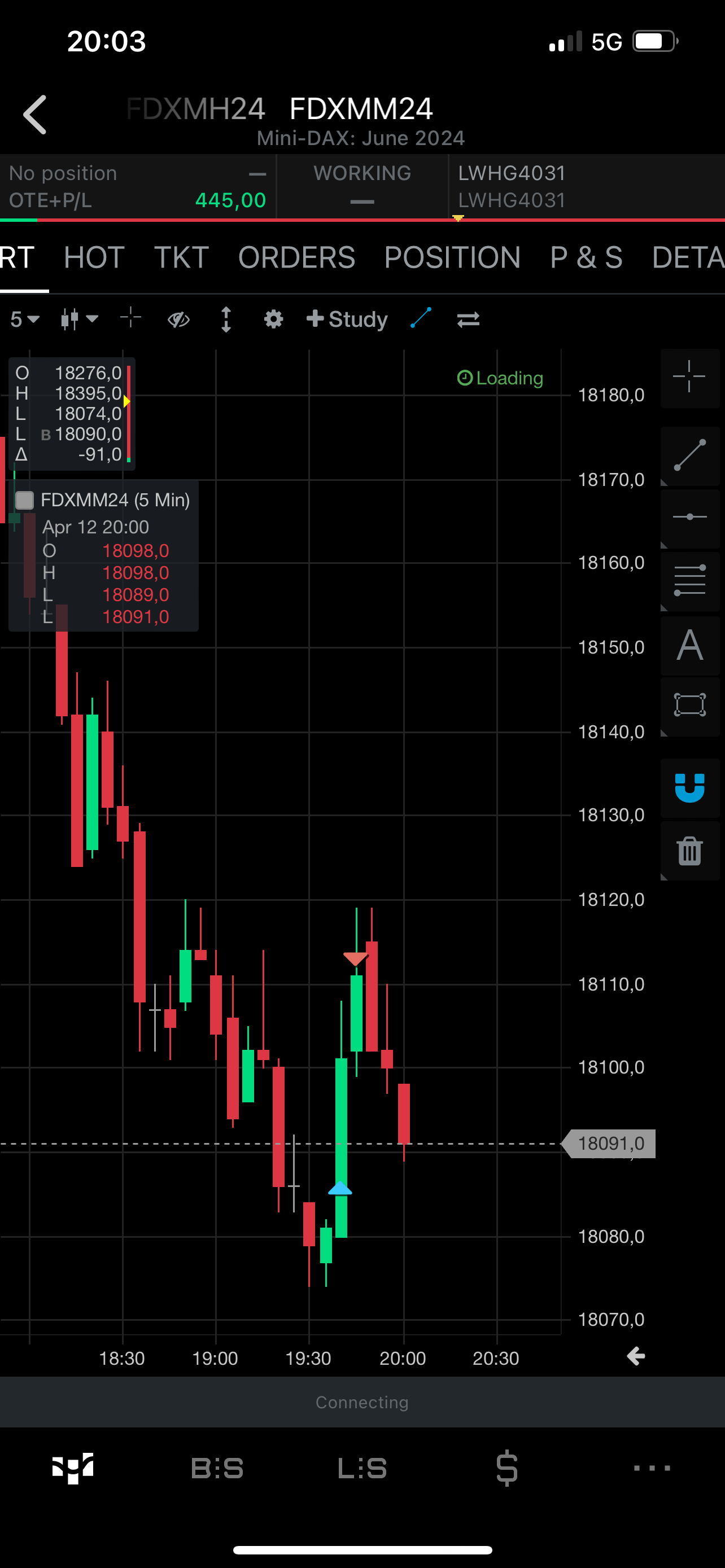This screenshot has width=725, height=1568.
Task: Switch to the TKT tab
Action: 181,257
